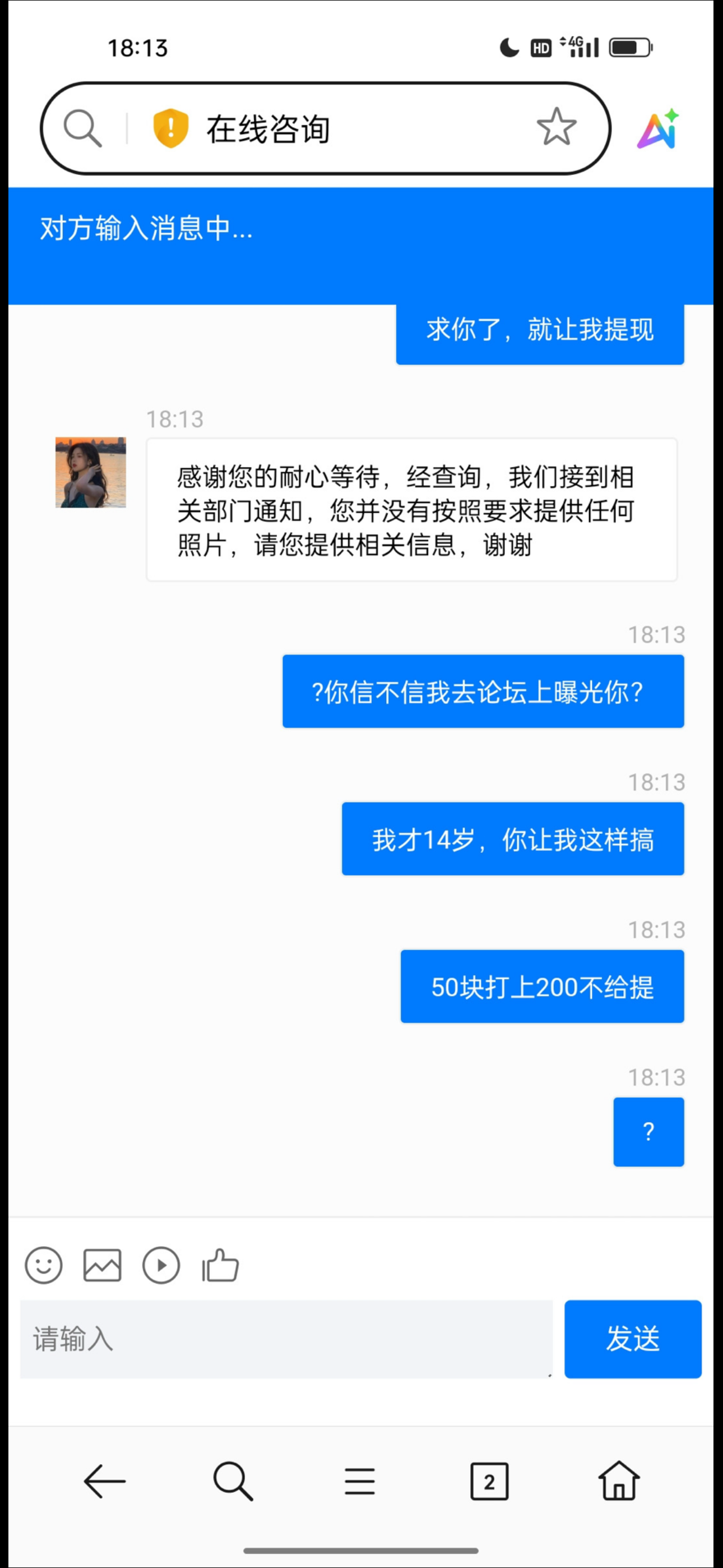Tap the search icon in the address bar
The width and height of the screenshot is (723, 1568).
coord(82,128)
